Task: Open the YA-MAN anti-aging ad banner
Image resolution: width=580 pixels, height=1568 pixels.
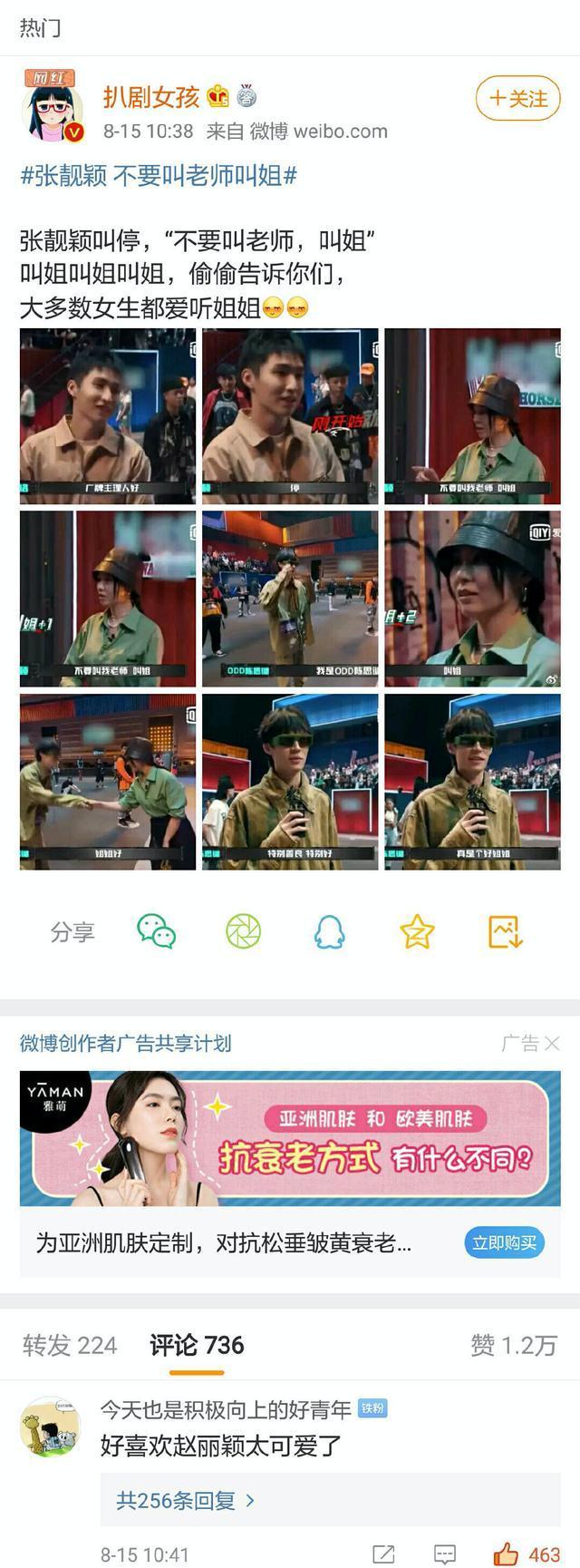Action: coord(290,1139)
